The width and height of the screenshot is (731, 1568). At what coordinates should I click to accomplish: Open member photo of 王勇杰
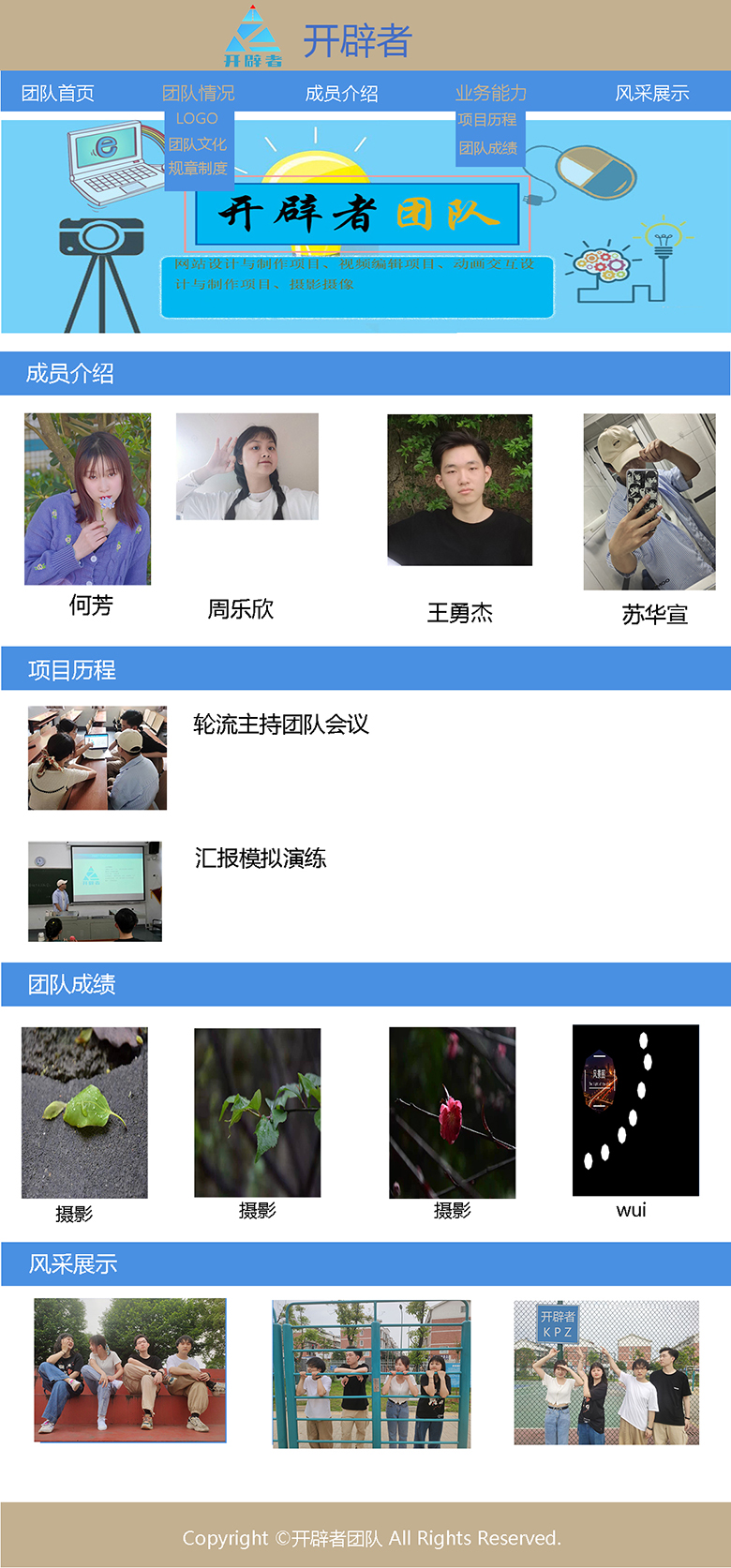pos(459,489)
